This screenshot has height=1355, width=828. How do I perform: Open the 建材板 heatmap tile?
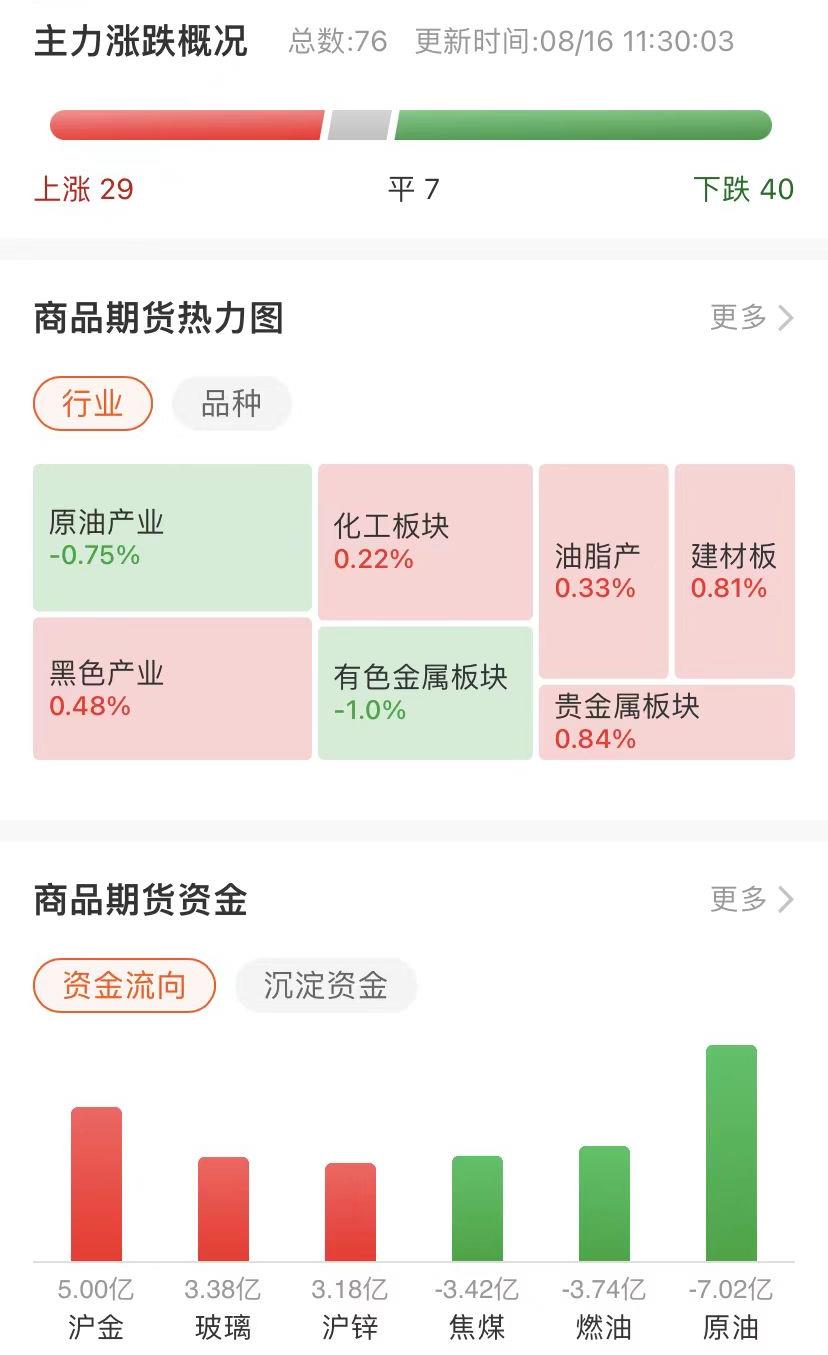(x=734, y=571)
